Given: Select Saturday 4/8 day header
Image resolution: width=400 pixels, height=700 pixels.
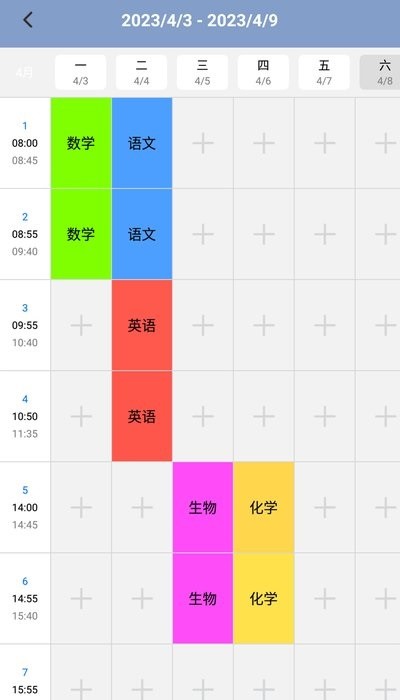Looking at the screenshot, I should click(x=380, y=72).
